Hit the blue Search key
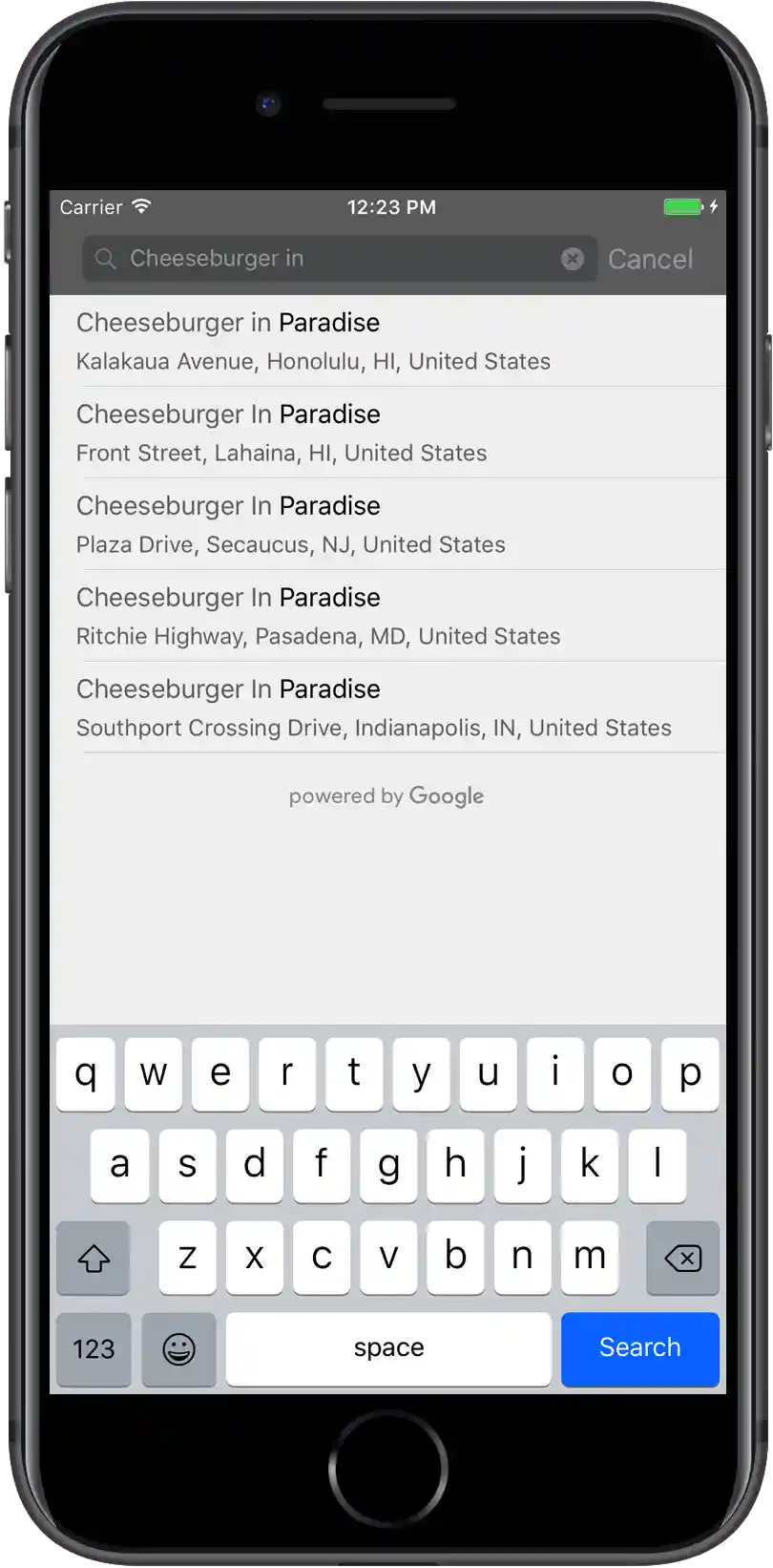 coord(639,1347)
